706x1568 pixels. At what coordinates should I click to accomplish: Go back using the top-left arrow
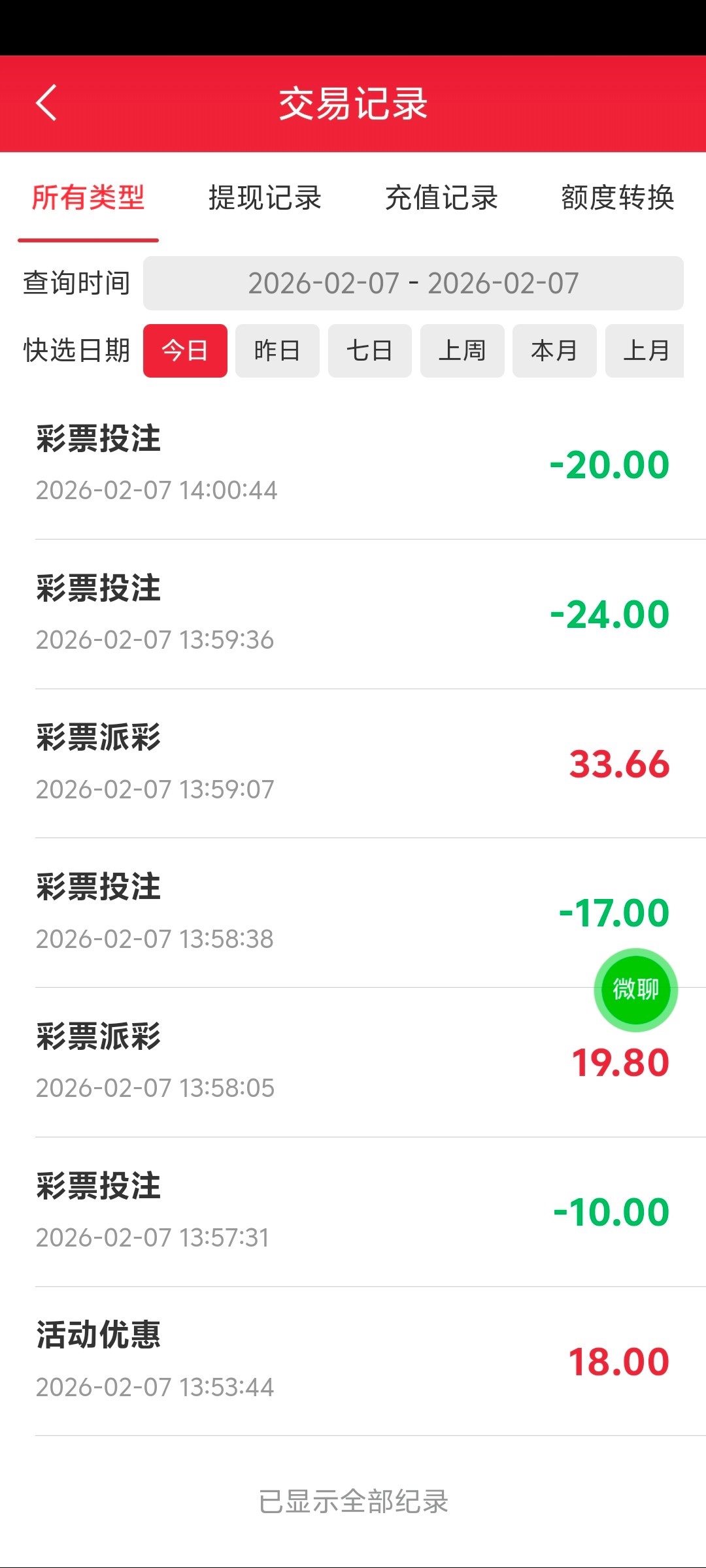(x=46, y=103)
